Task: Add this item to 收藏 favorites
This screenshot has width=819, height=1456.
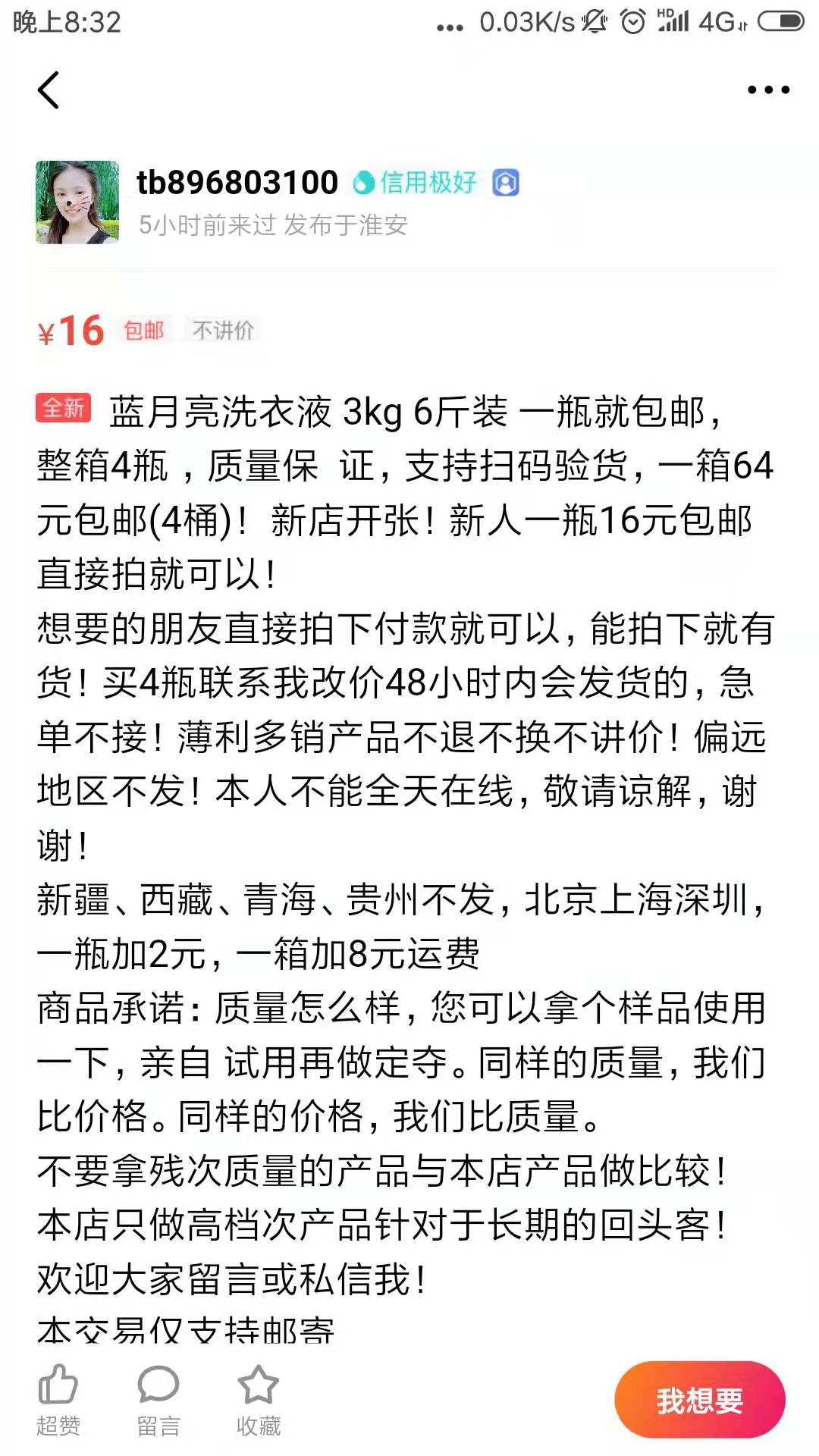Action: click(258, 1400)
